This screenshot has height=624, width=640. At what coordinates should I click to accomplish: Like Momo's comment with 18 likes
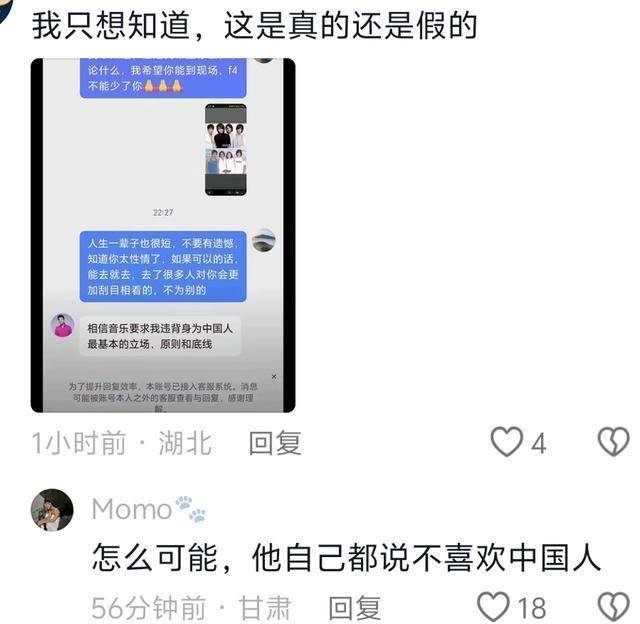point(493,607)
